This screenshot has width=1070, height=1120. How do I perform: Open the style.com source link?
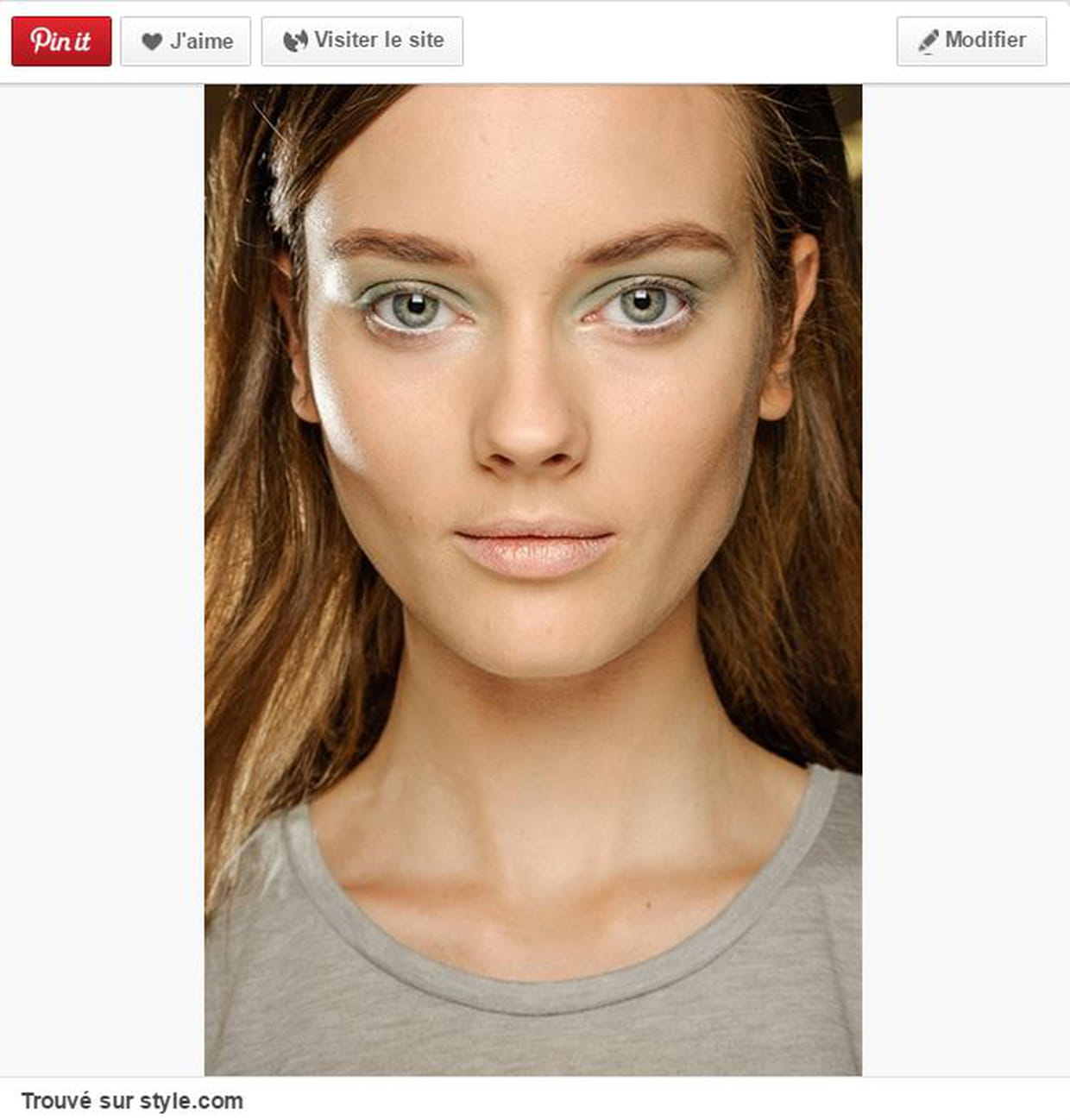[x=191, y=1101]
